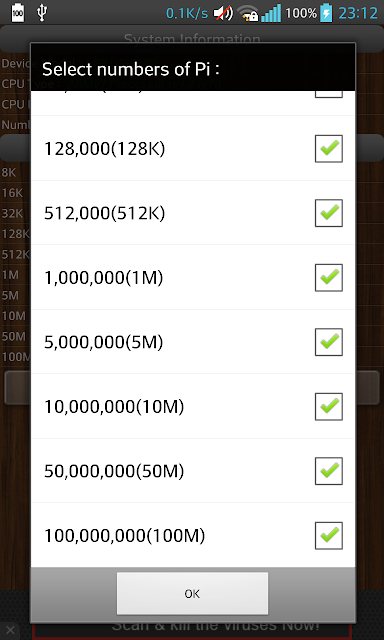Confirm the selection with OK
This screenshot has height=640, width=384.
(192, 593)
